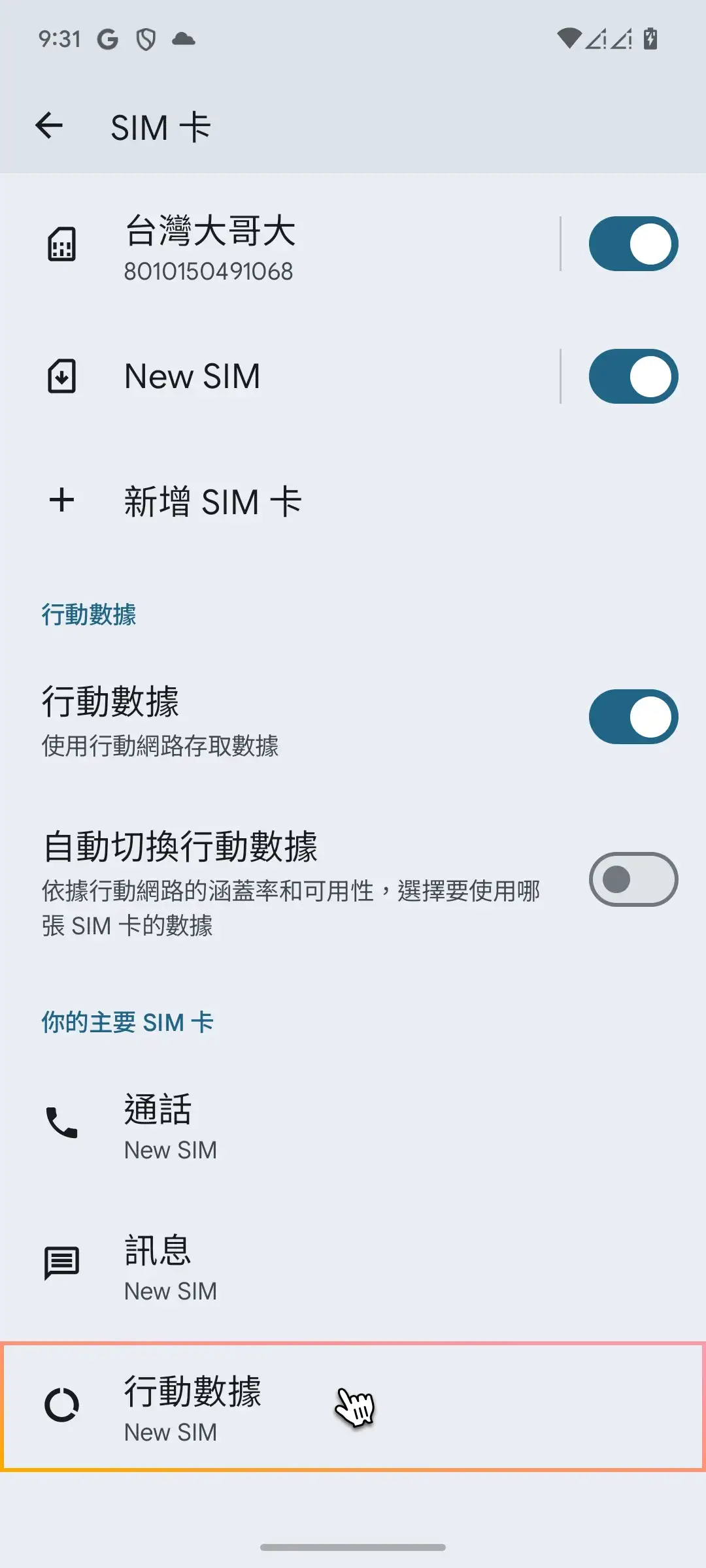Tap the battery icon in the status bar
The width and height of the screenshot is (706, 1568).
(x=649, y=39)
